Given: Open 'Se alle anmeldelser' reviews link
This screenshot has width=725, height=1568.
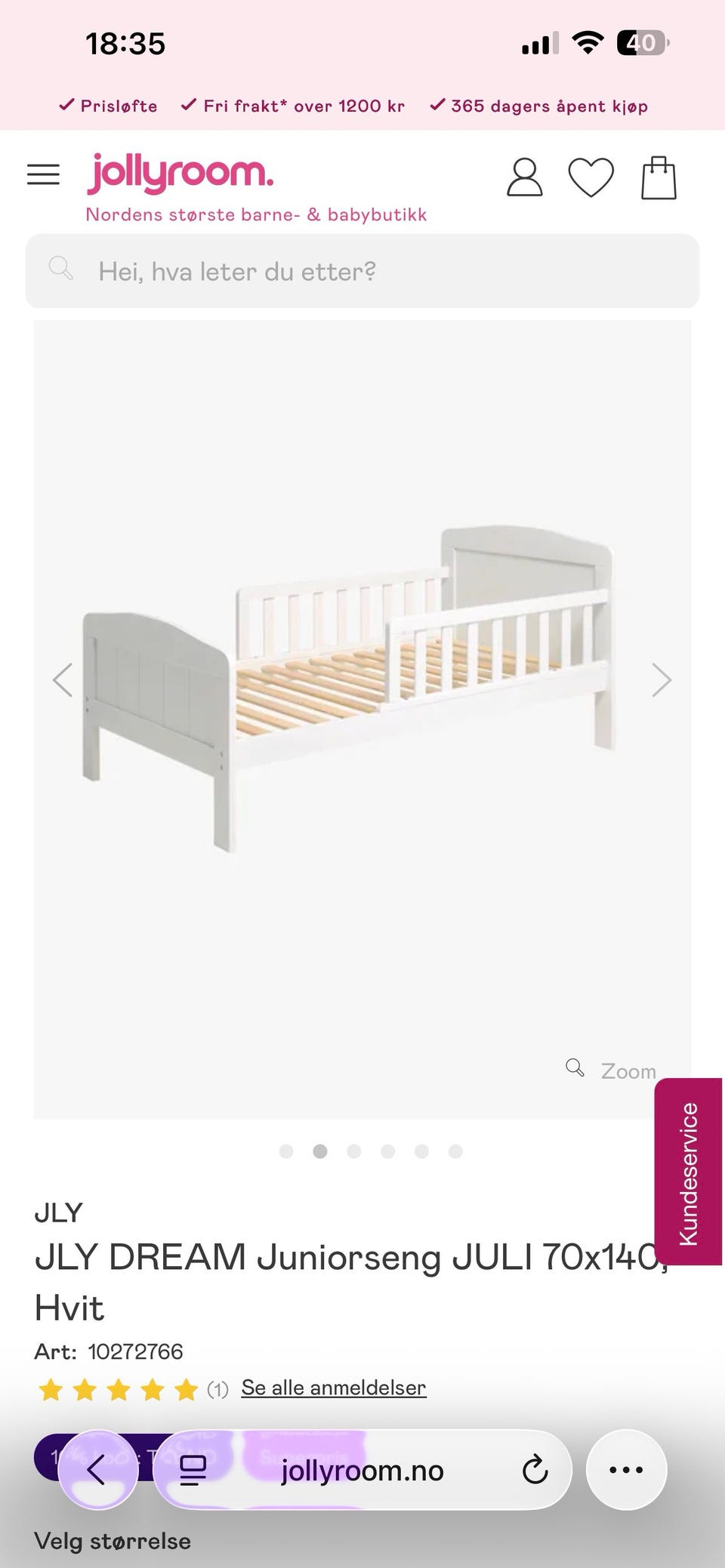Looking at the screenshot, I should (x=333, y=1388).
